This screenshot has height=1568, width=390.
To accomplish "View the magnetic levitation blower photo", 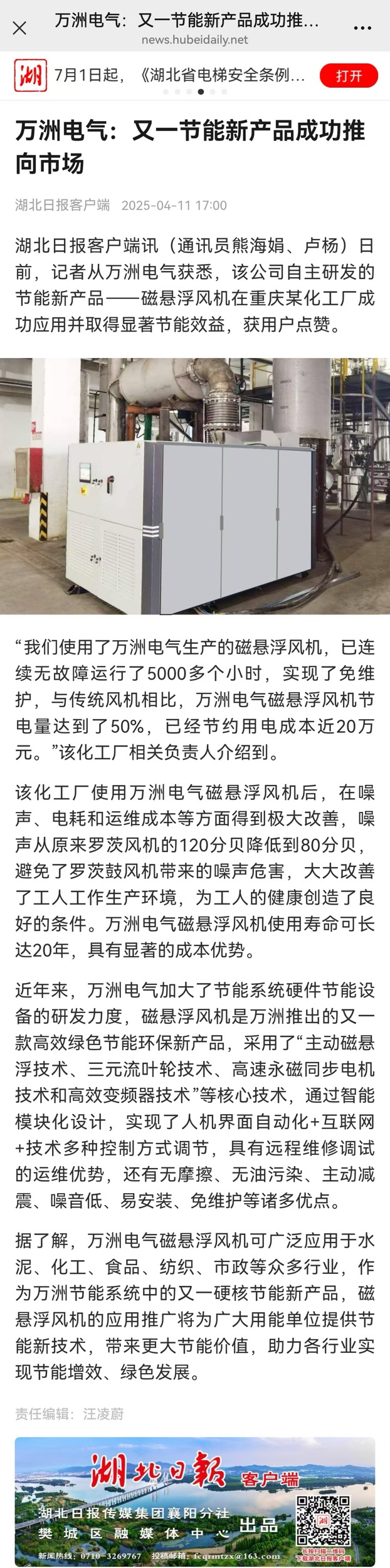I will tap(195, 486).
